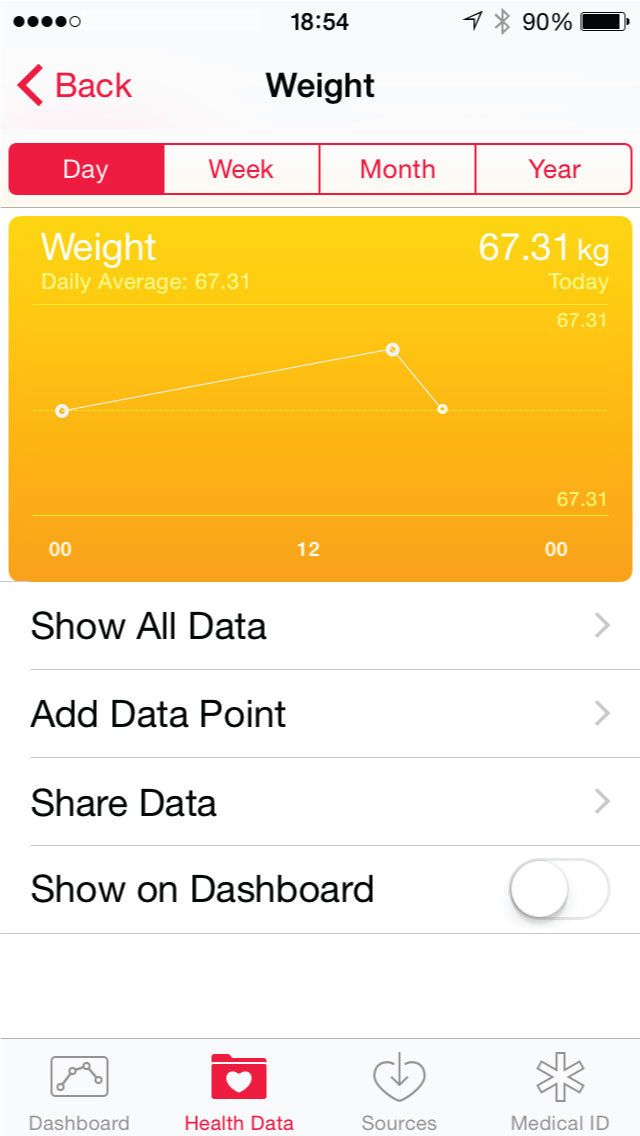Image resolution: width=640 pixels, height=1136 pixels.
Task: Enable Show on Dashboard switch
Action: point(559,889)
